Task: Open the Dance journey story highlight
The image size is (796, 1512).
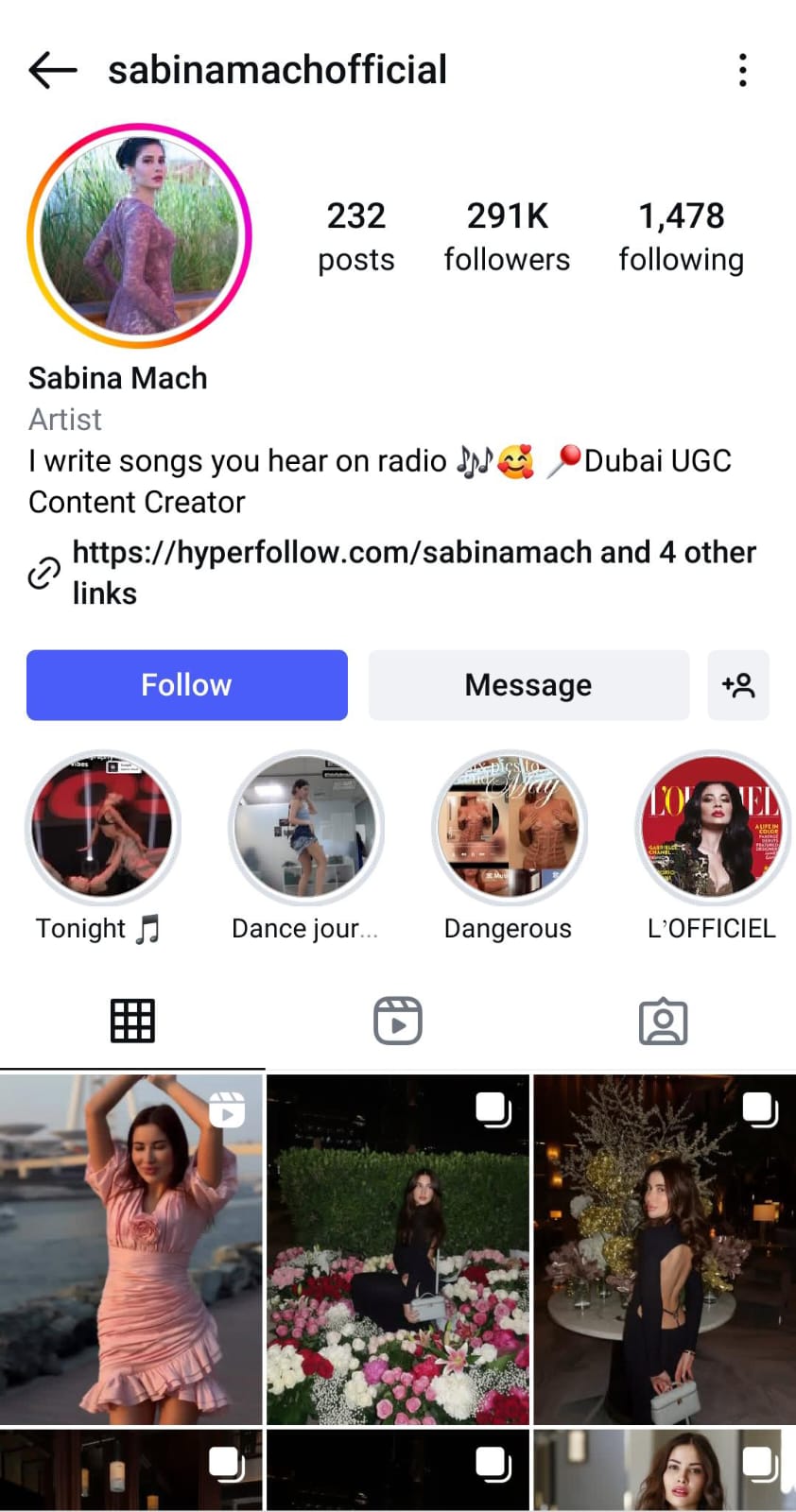Action: 305,828
